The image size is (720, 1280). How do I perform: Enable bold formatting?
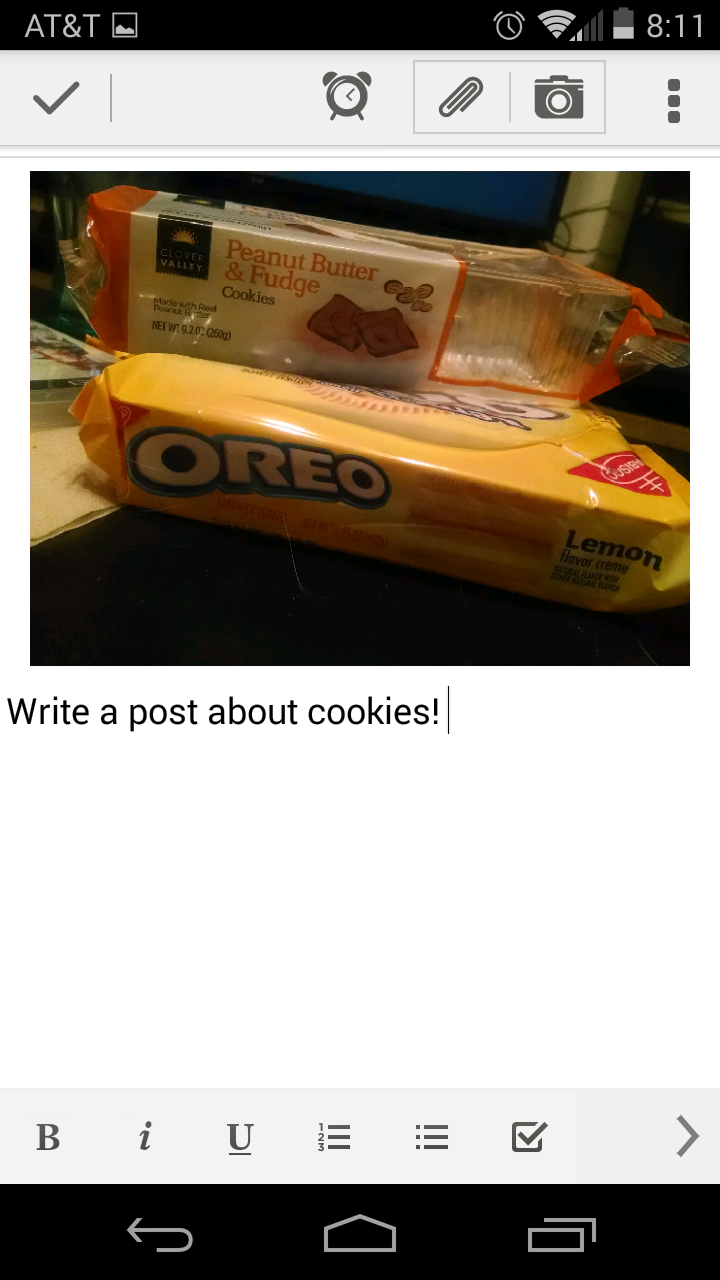click(x=48, y=1137)
